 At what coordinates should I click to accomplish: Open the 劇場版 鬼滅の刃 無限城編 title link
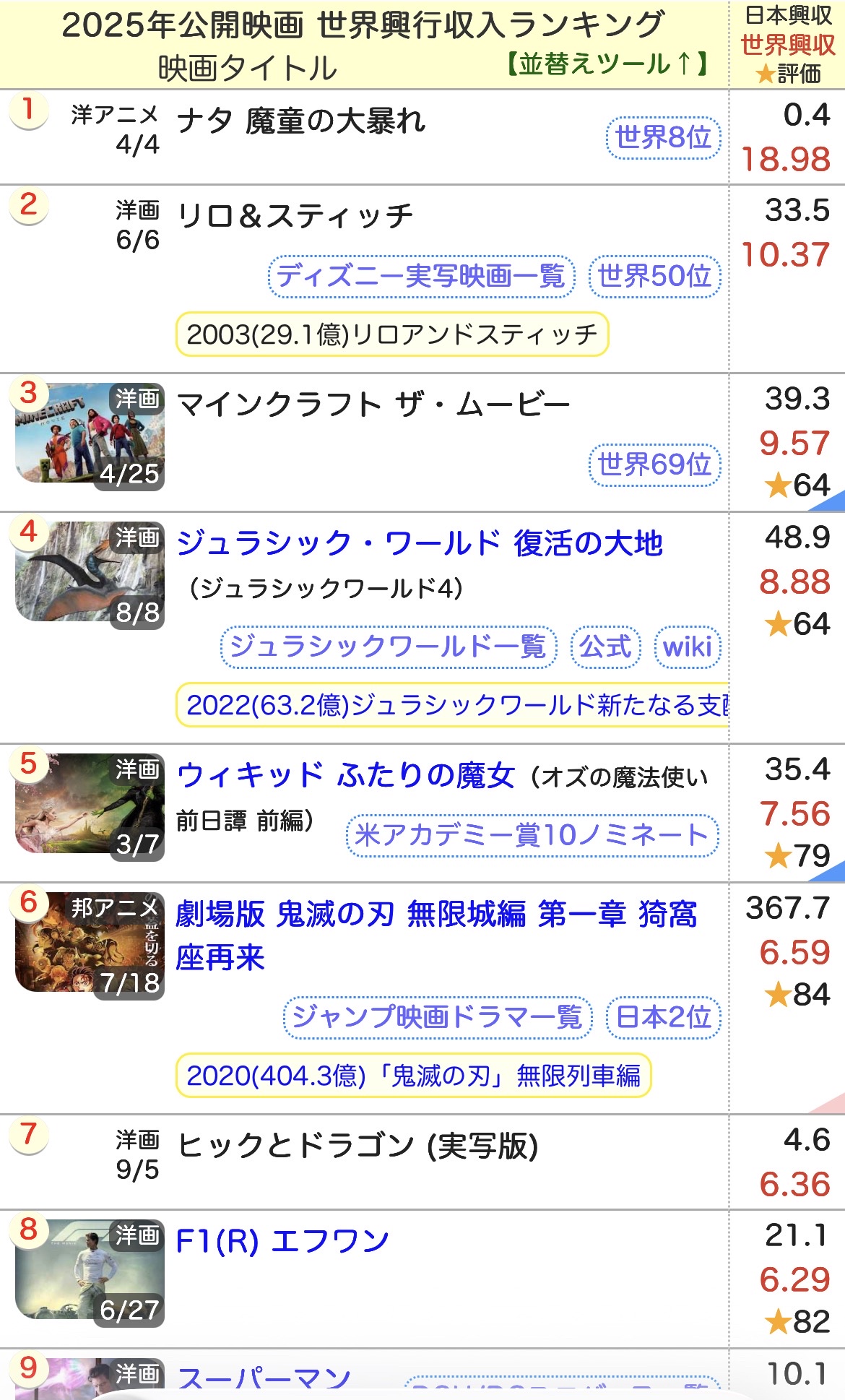[x=435, y=915]
